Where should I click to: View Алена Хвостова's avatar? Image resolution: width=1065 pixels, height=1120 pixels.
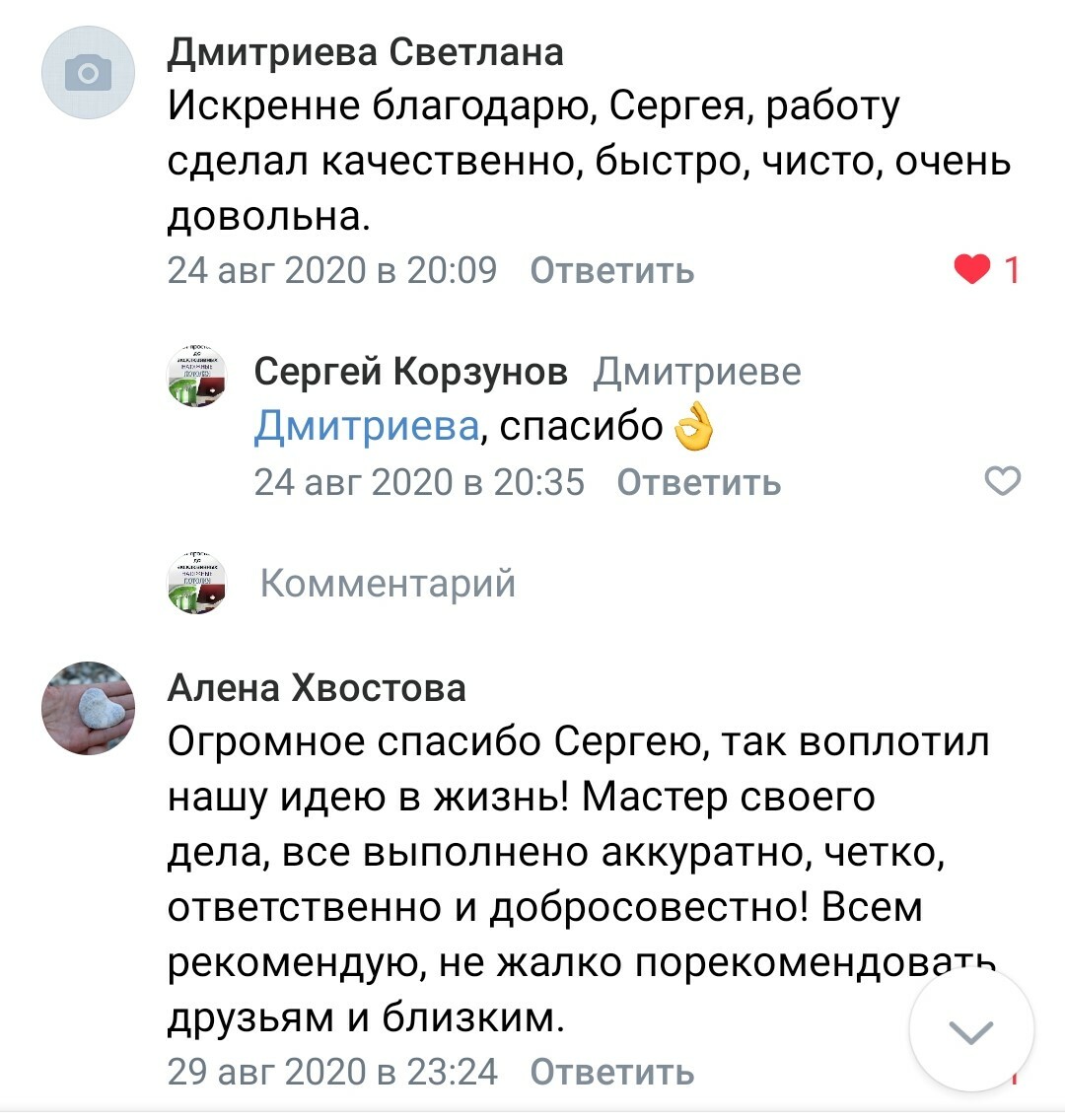(x=88, y=708)
